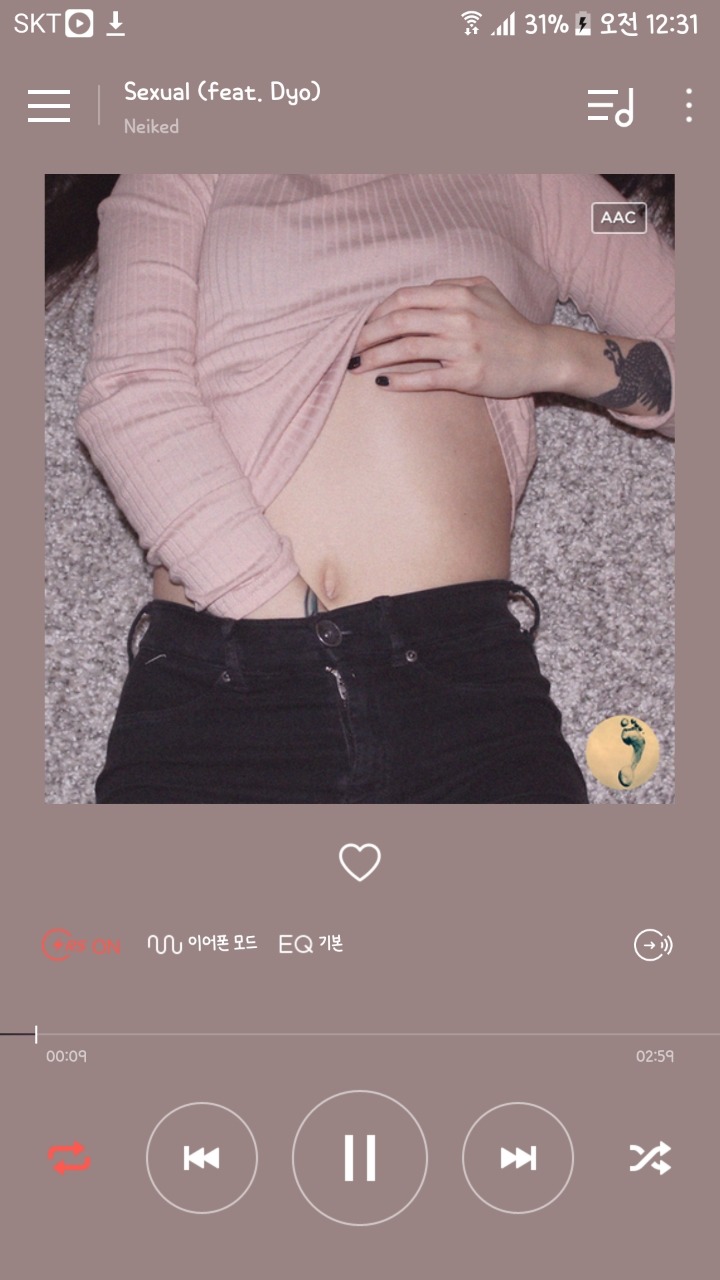The width and height of the screenshot is (720, 1280).
Task: Open the hamburger navigation menu
Action: click(x=49, y=105)
